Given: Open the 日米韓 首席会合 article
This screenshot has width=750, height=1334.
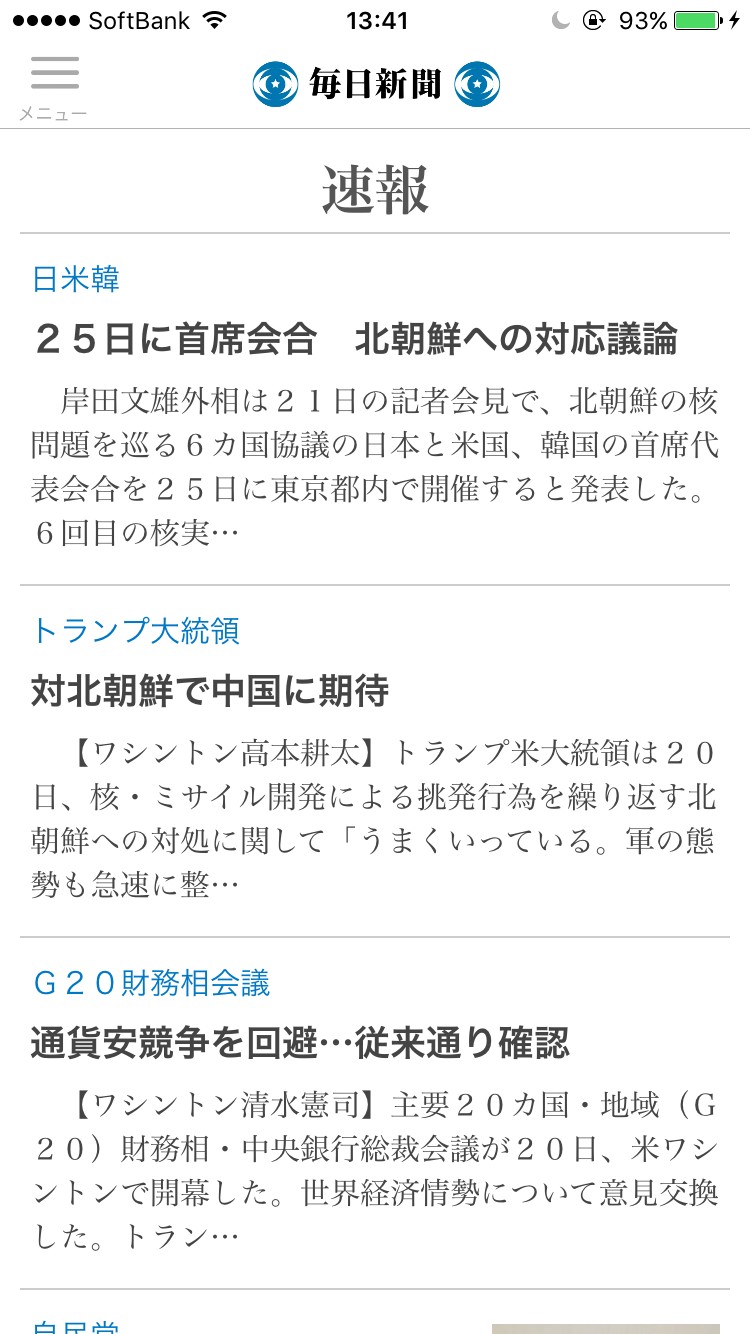Looking at the screenshot, I should point(354,340).
